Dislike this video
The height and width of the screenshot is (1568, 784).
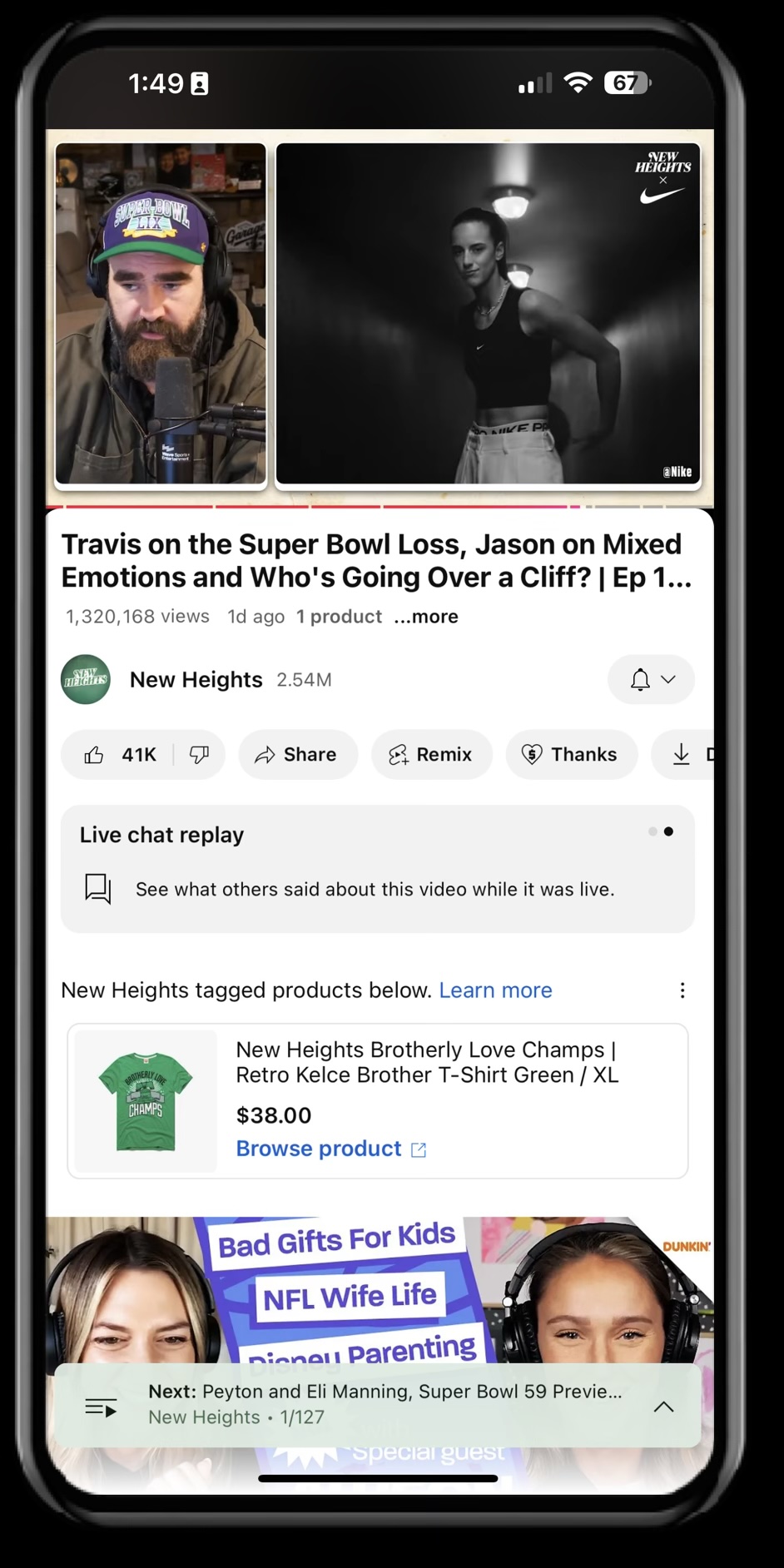coord(199,754)
